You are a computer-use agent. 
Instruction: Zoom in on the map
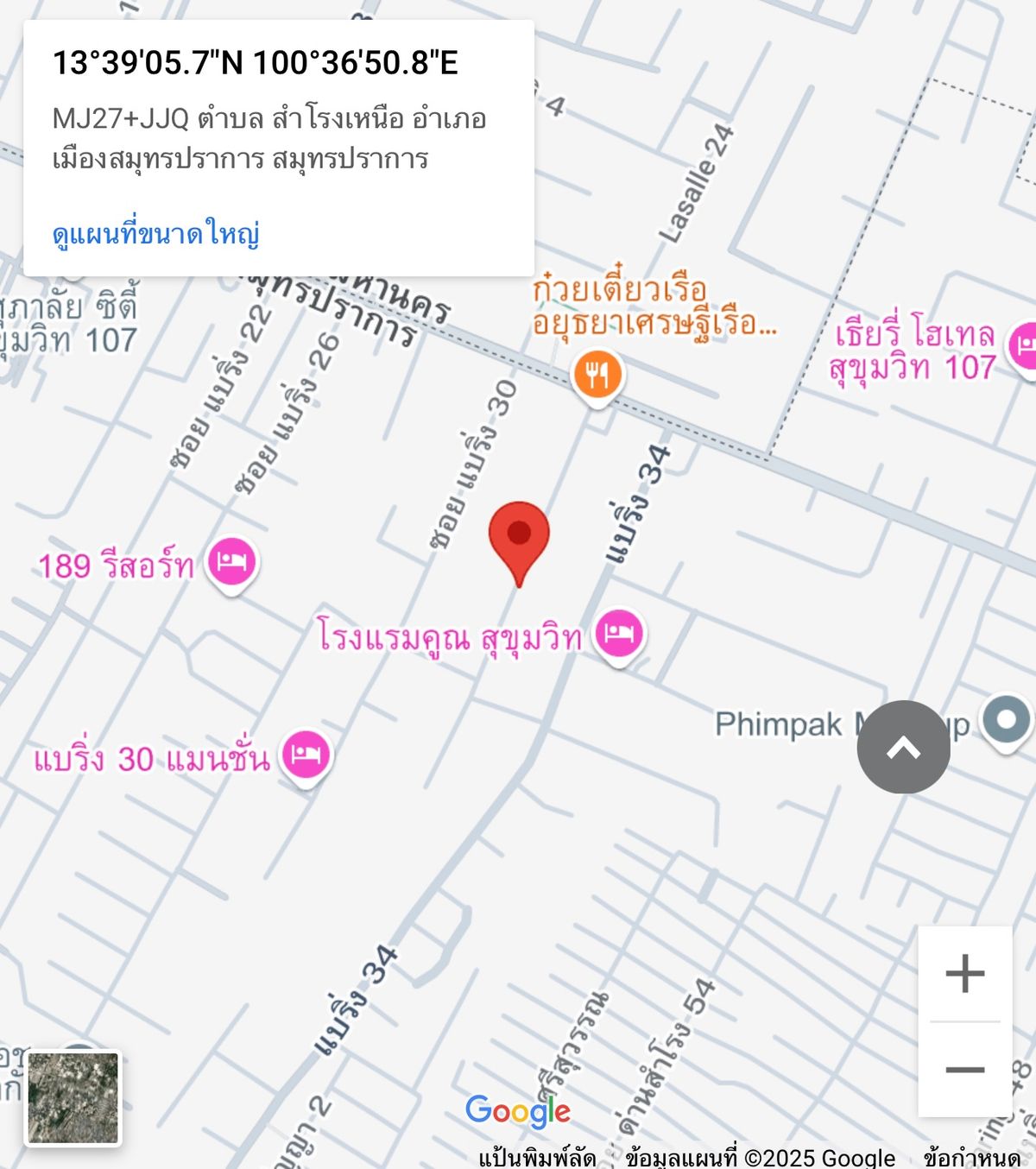tap(964, 974)
